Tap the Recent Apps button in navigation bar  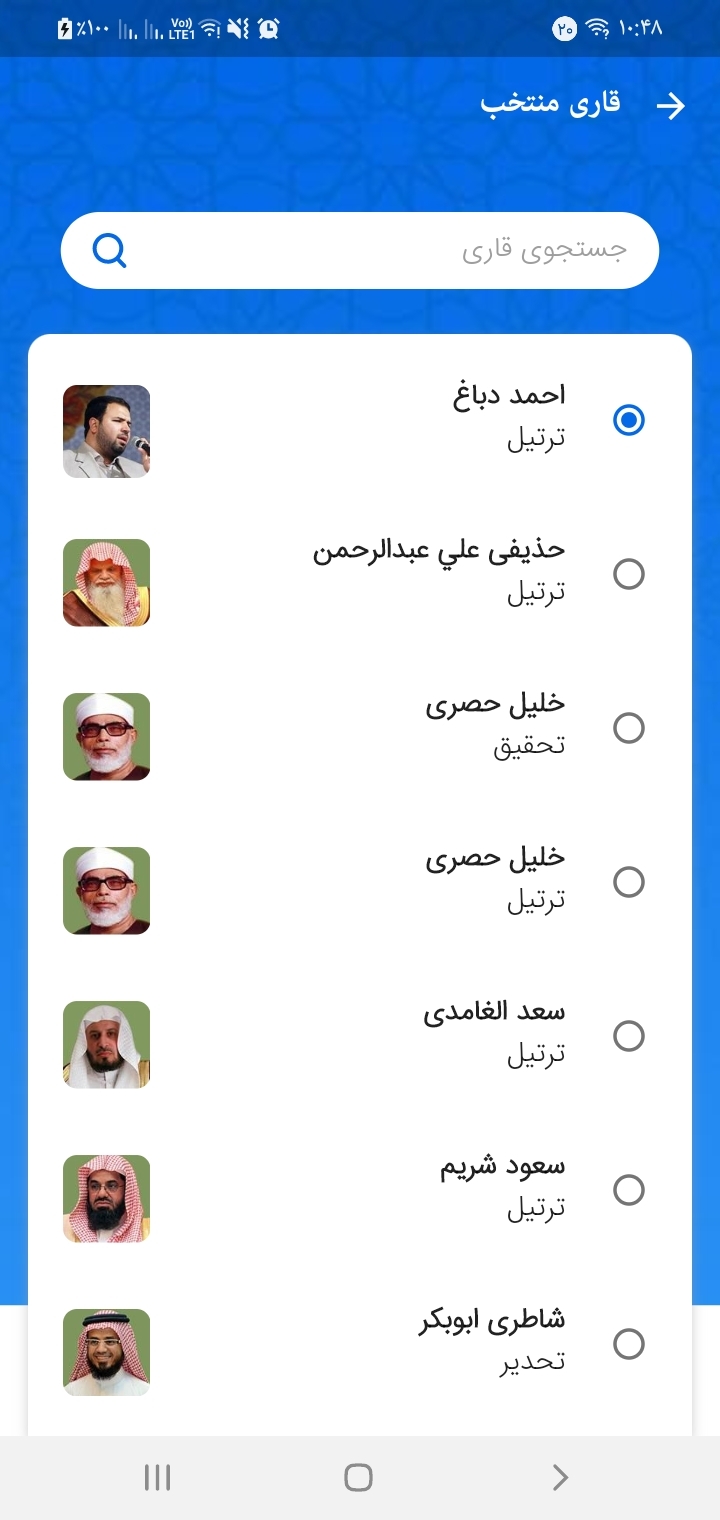pos(157,1476)
